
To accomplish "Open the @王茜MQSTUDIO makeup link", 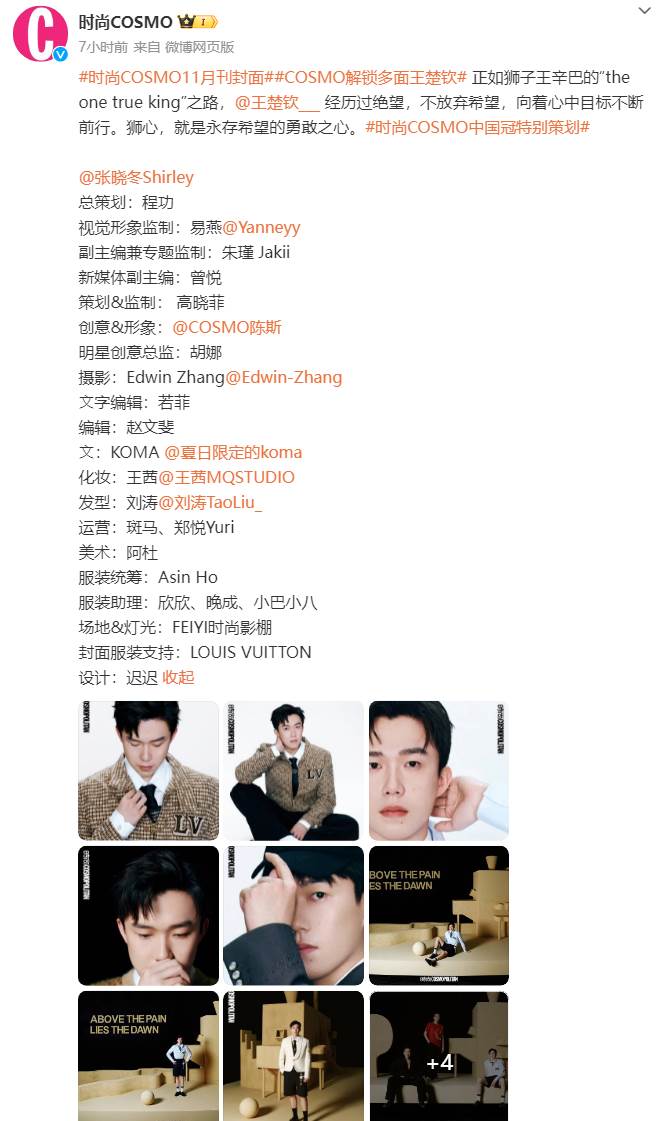I will pos(227,477).
